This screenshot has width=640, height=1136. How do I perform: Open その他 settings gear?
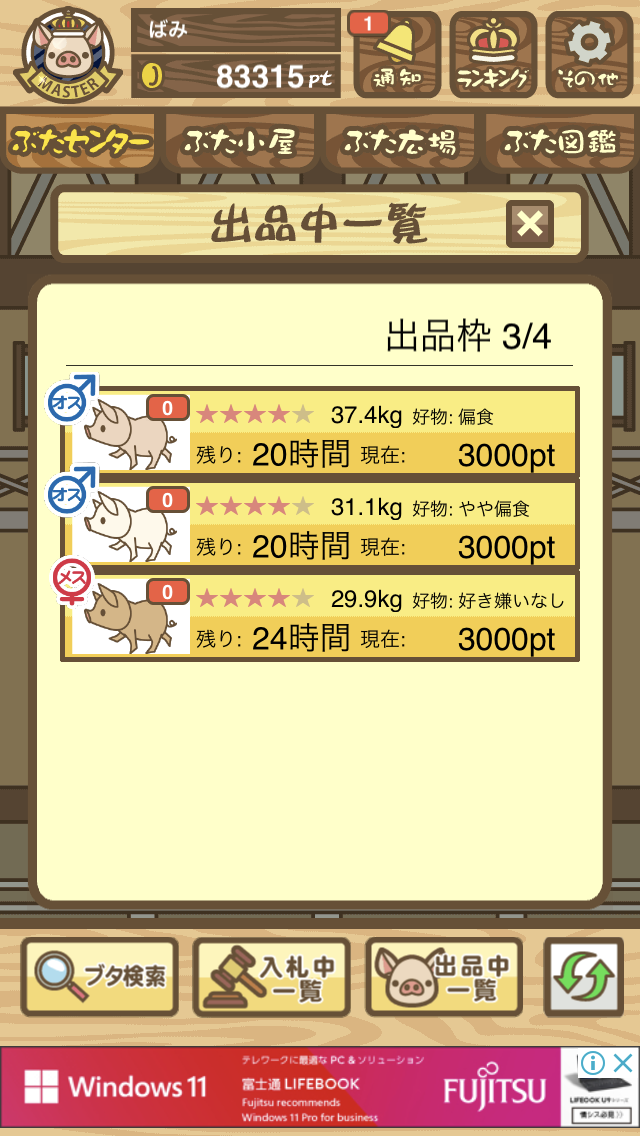[x=589, y=54]
